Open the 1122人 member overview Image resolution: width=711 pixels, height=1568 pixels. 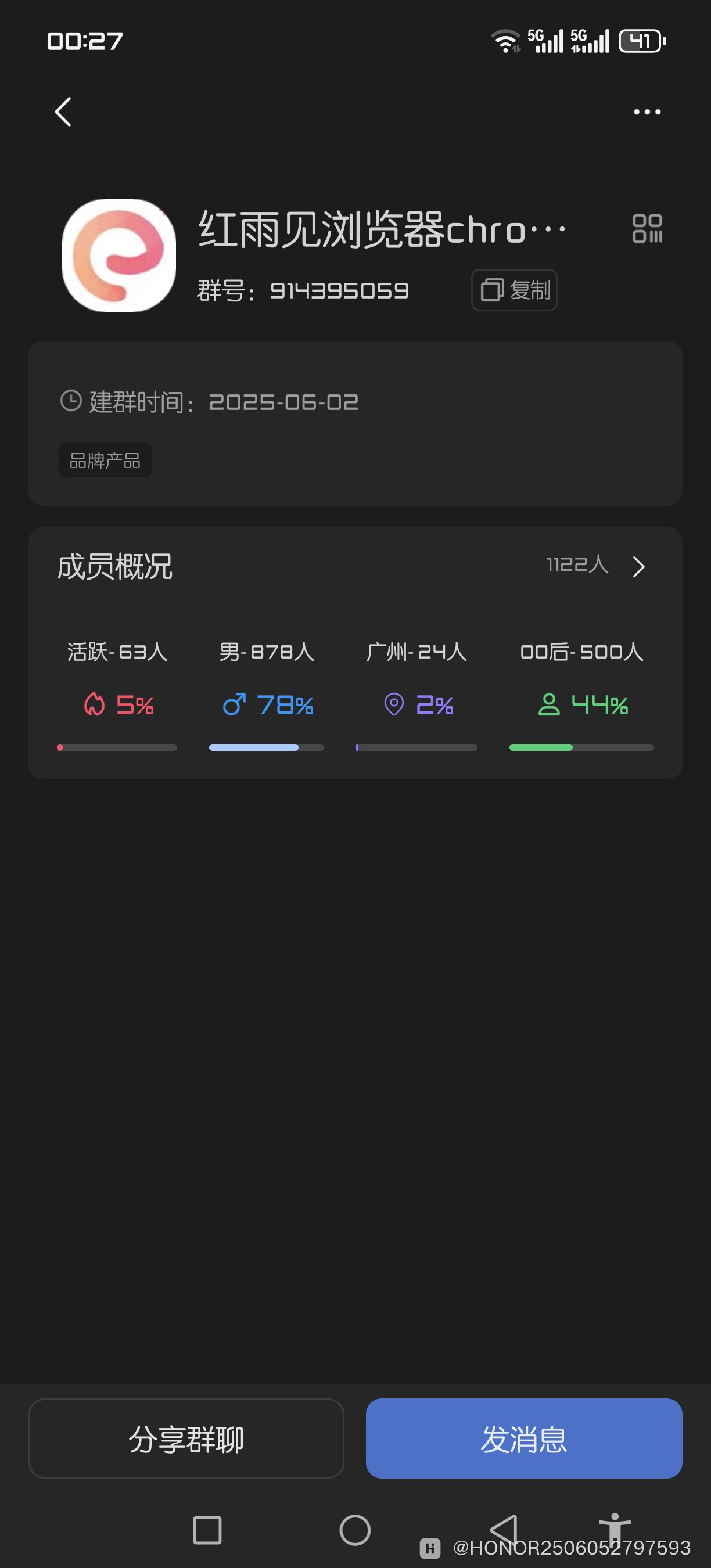576,566
